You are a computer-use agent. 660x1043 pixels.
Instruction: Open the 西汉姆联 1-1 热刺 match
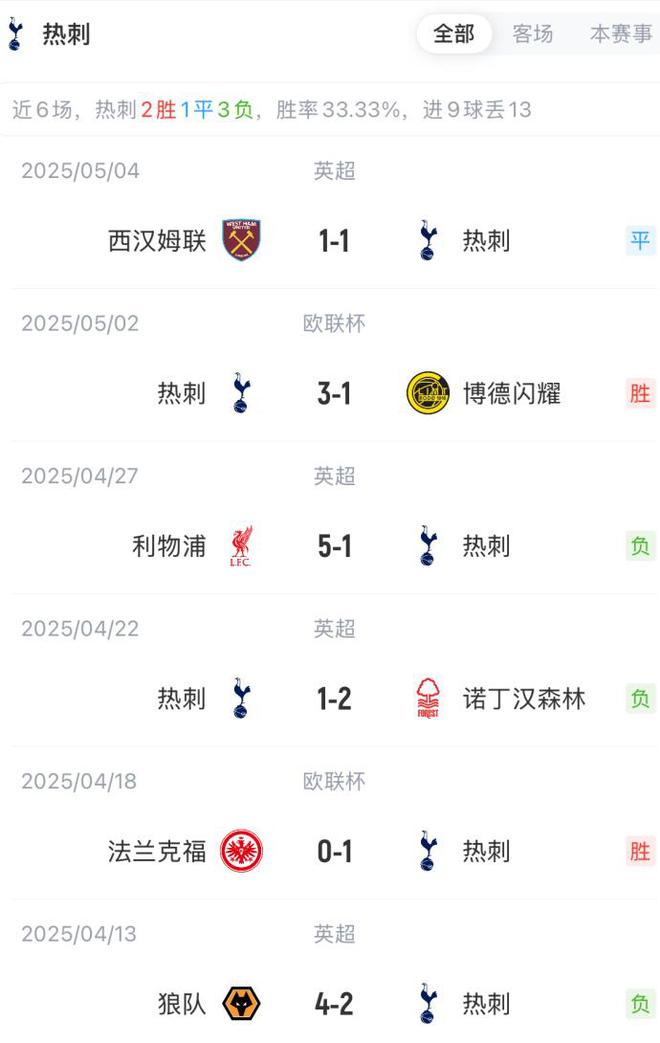pos(333,241)
